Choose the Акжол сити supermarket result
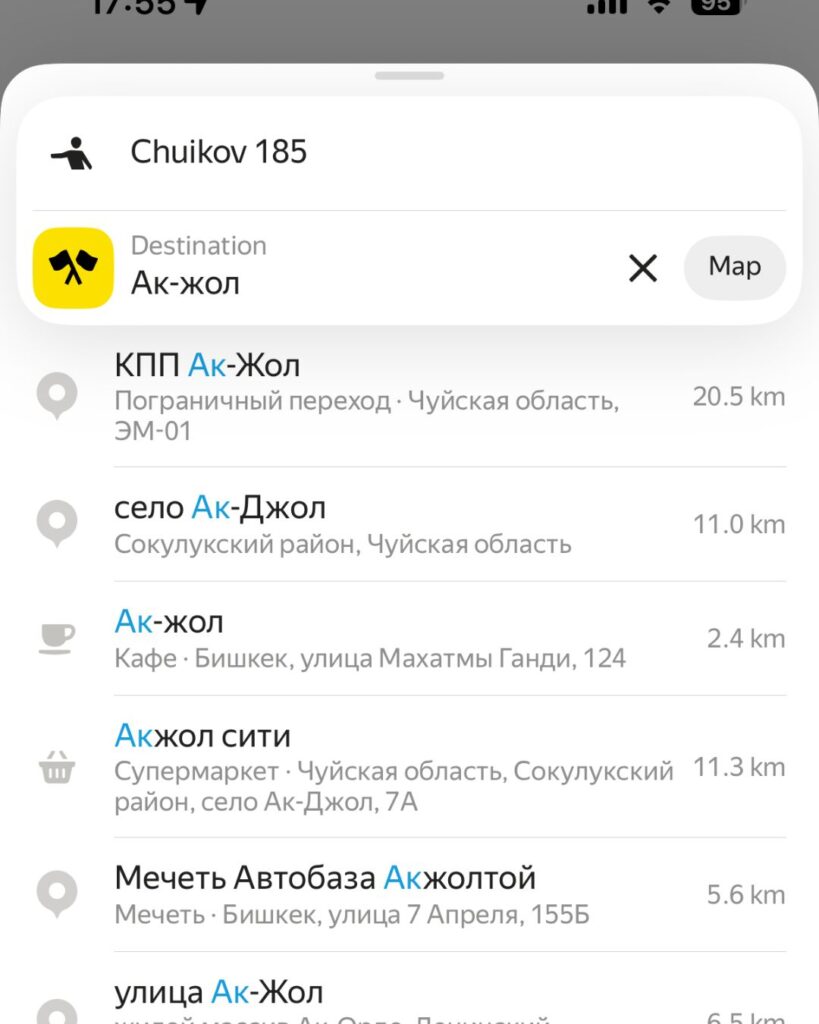Screen dimensions: 819x1024 (410, 767)
